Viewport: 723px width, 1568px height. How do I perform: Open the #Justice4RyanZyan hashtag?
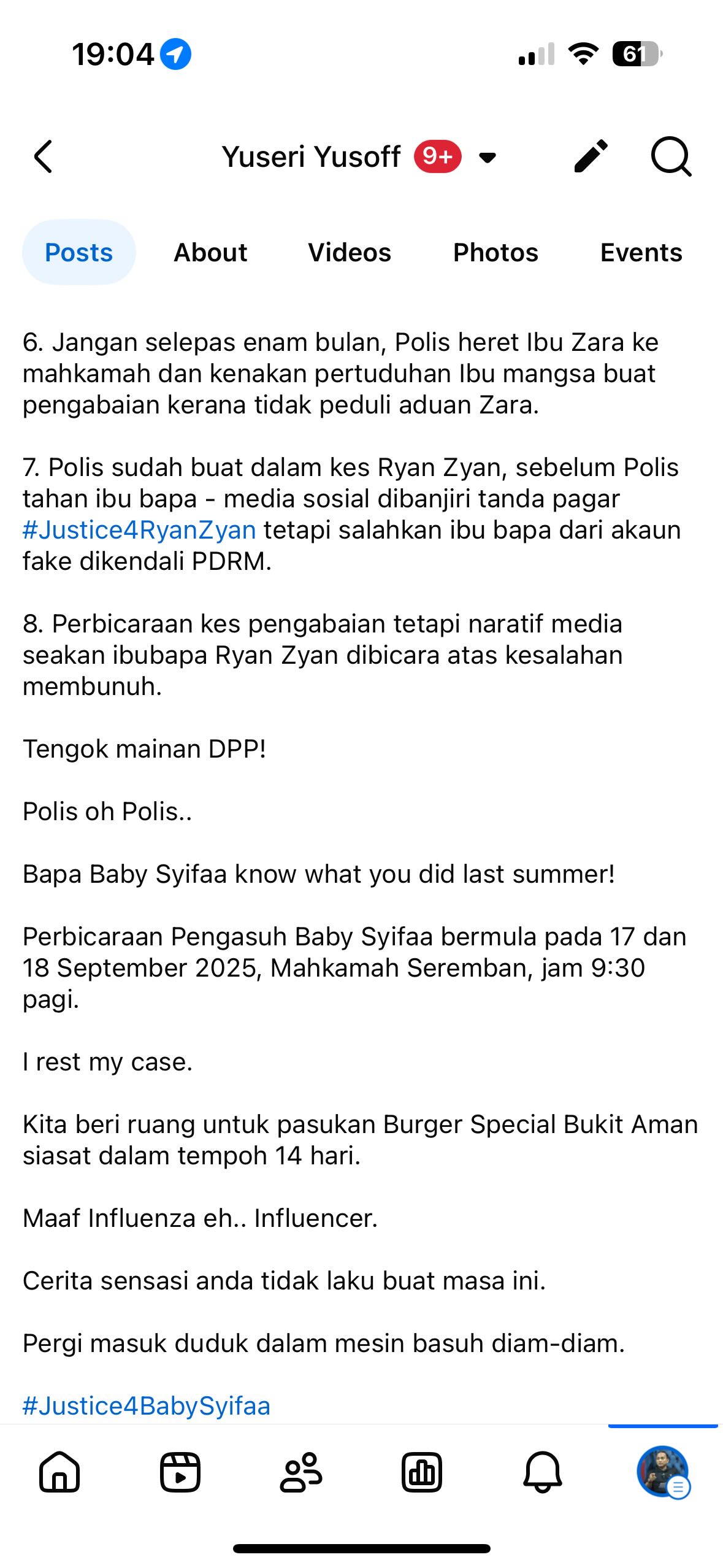139,530
